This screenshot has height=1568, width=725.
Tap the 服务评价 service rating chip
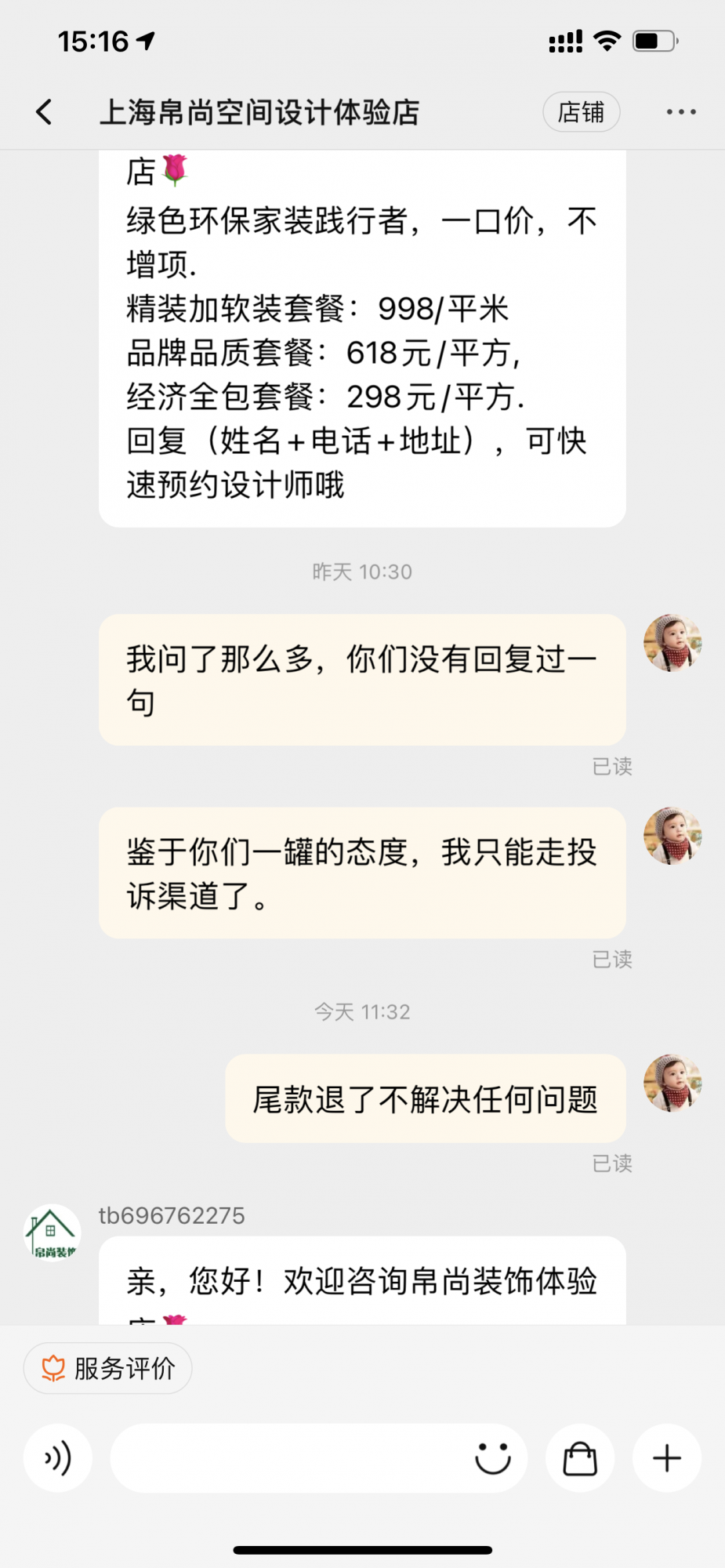point(108,1368)
